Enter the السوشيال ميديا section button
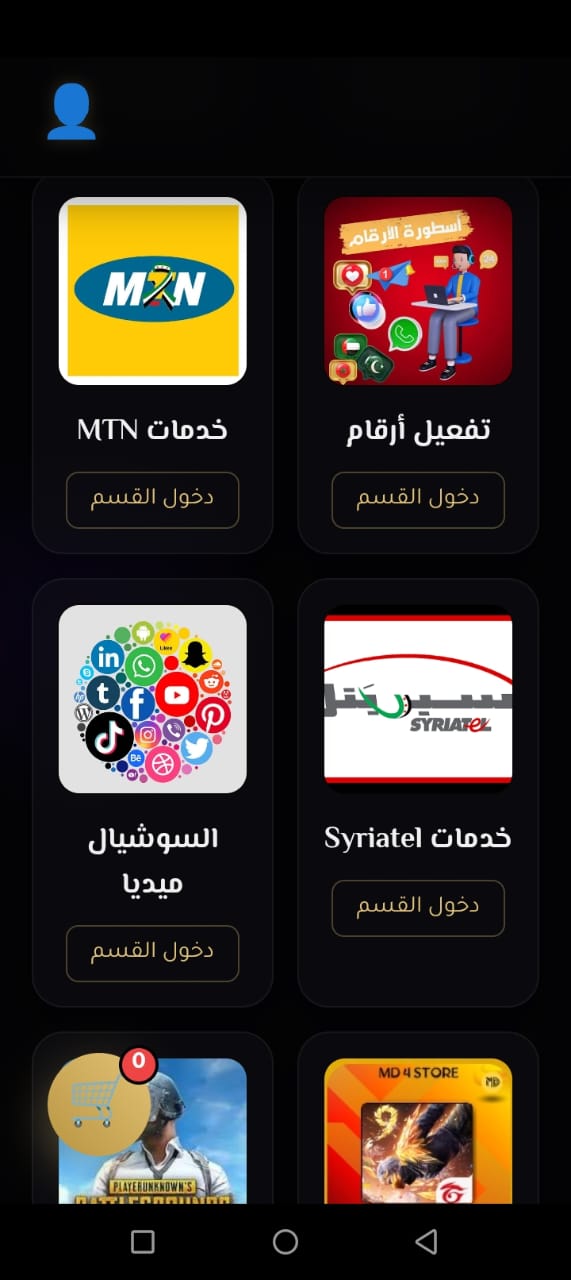This screenshot has width=571, height=1280. pyautogui.click(x=152, y=953)
